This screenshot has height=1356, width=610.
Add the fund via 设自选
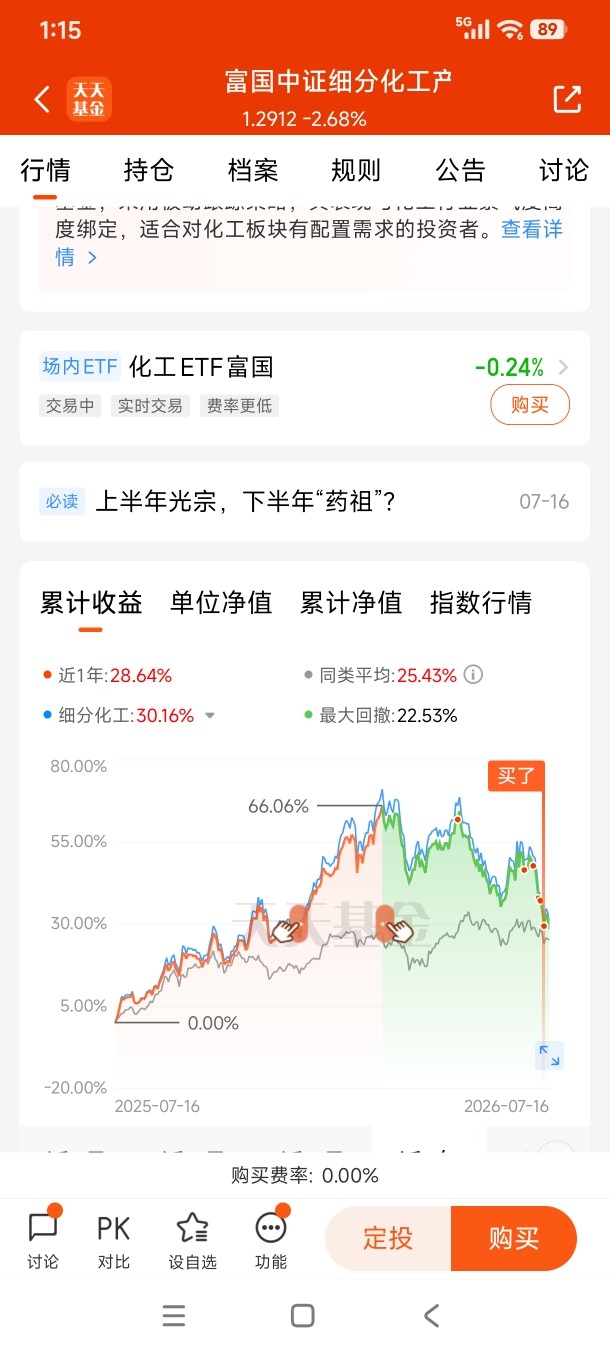pos(192,1241)
